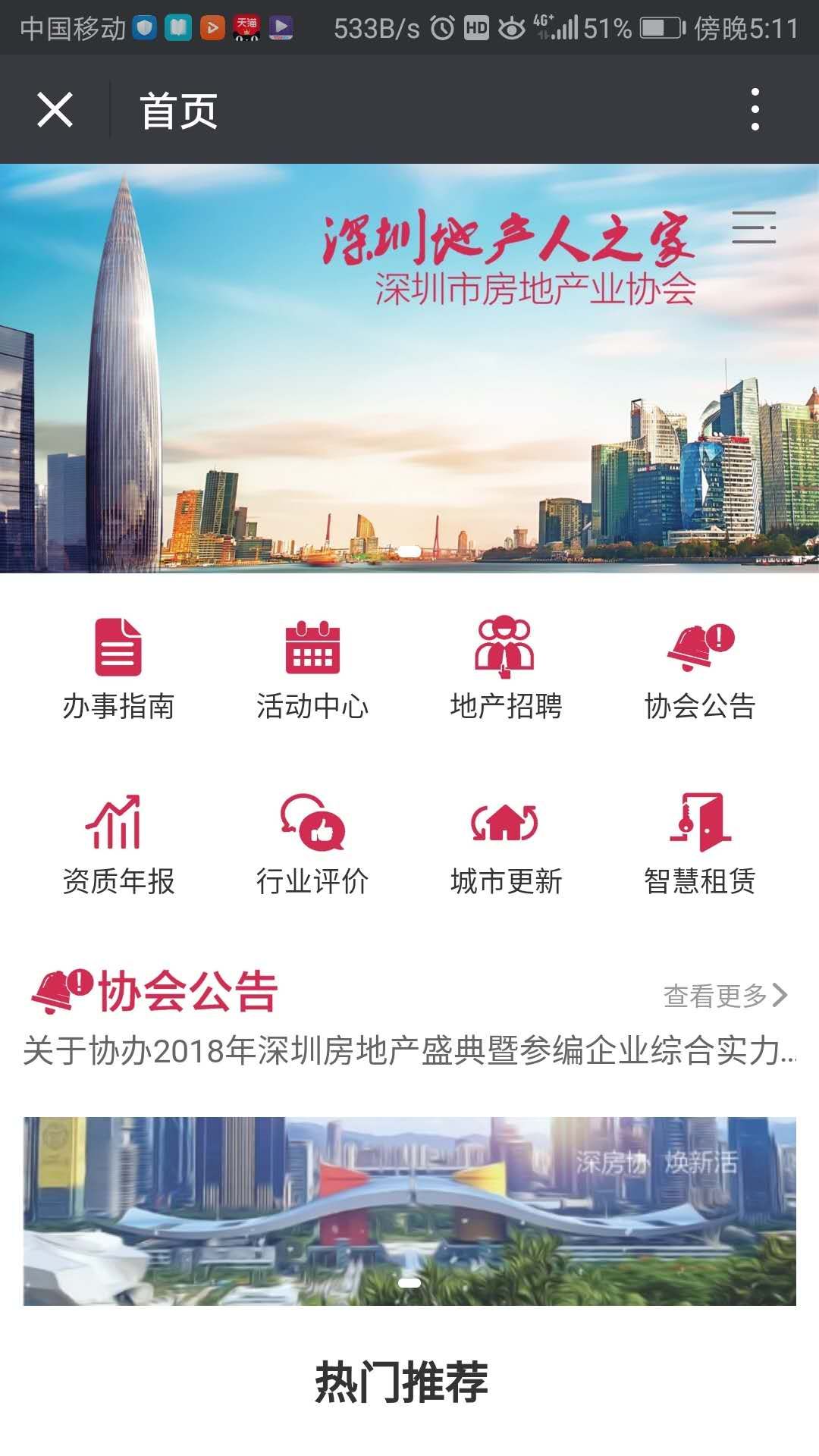Tap 查看更多 for more announcements
This screenshot has width=819, height=1456.
pyautogui.click(x=726, y=996)
